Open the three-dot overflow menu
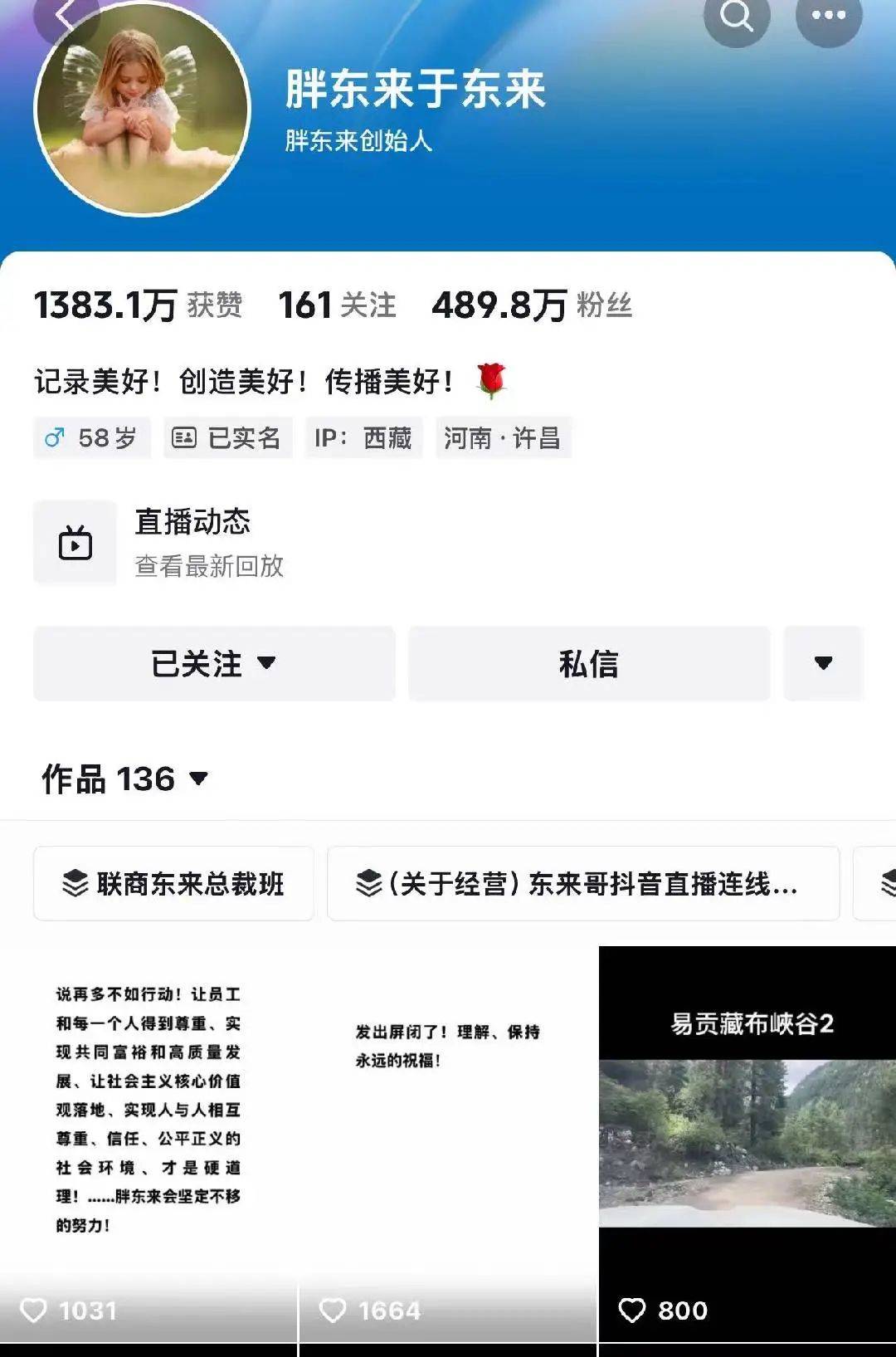Screen dimensions: 896x1357 828,15
